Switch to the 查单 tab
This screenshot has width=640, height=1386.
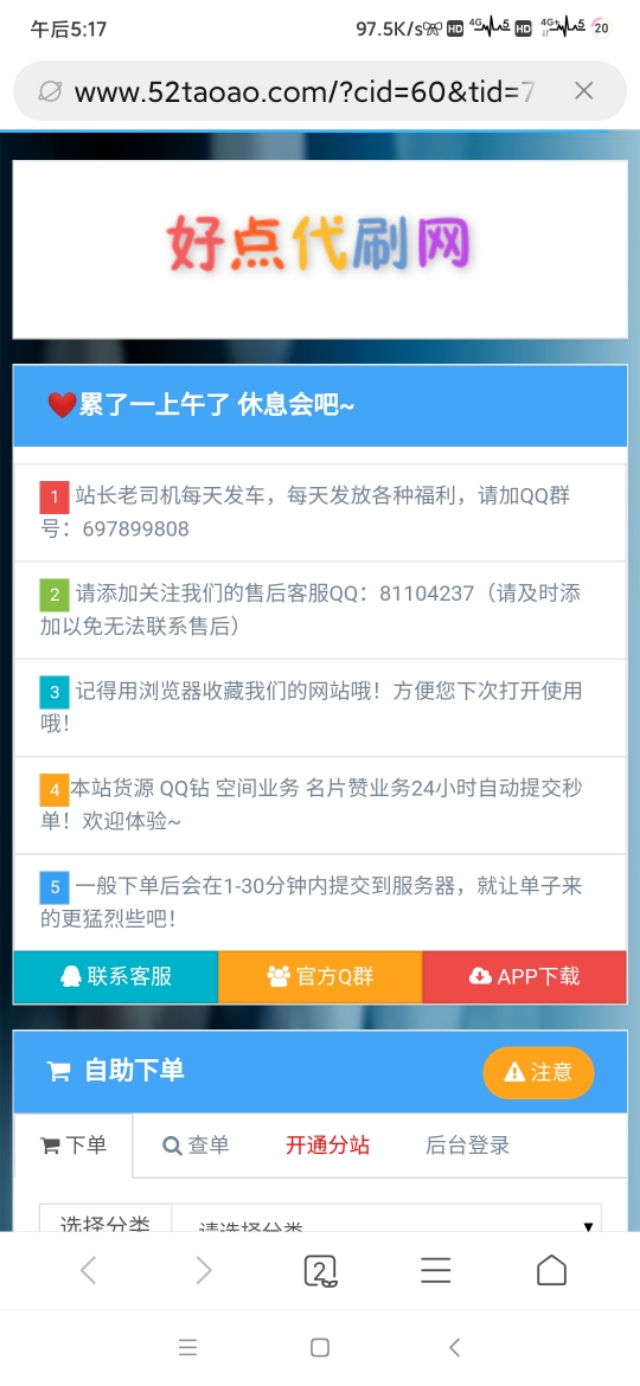coord(196,1146)
